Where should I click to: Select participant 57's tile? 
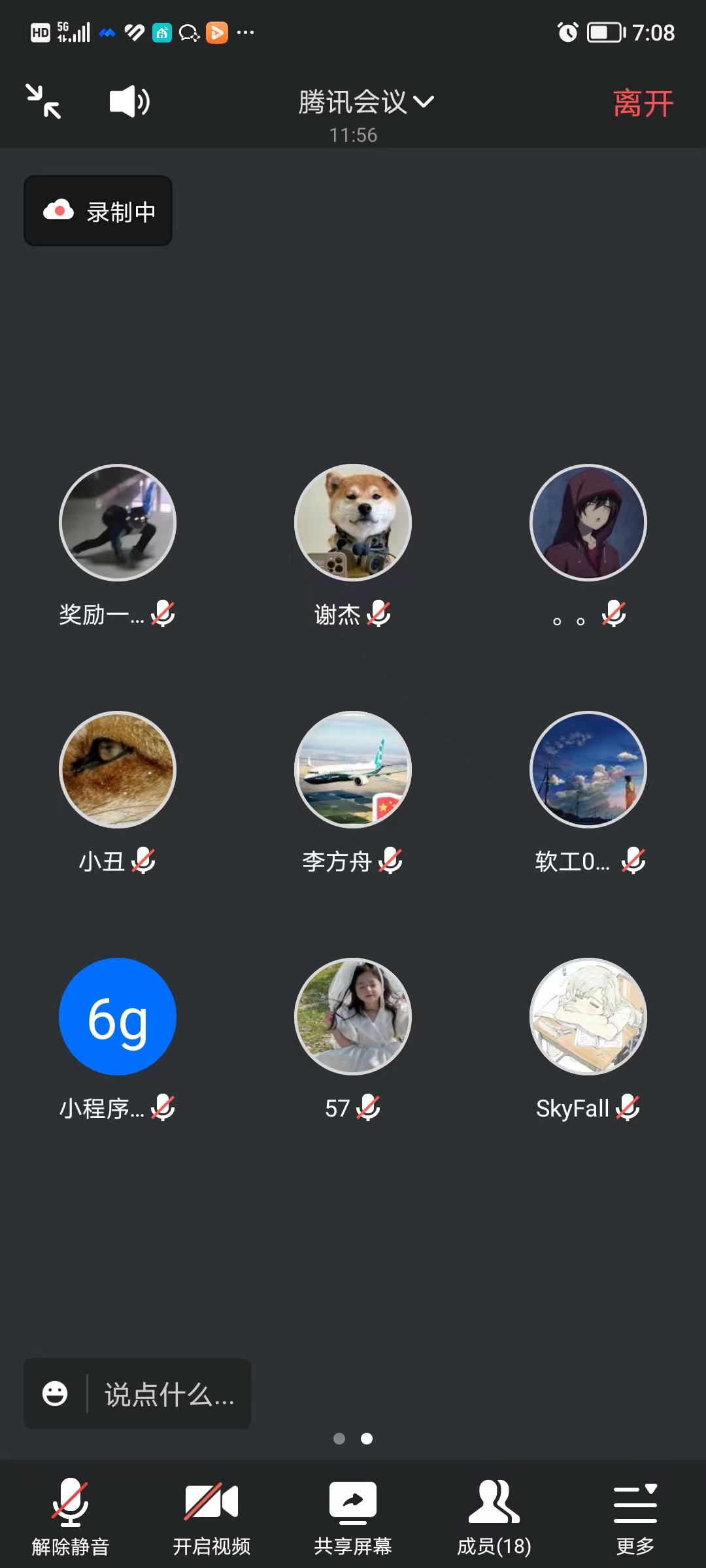pyautogui.click(x=353, y=1017)
